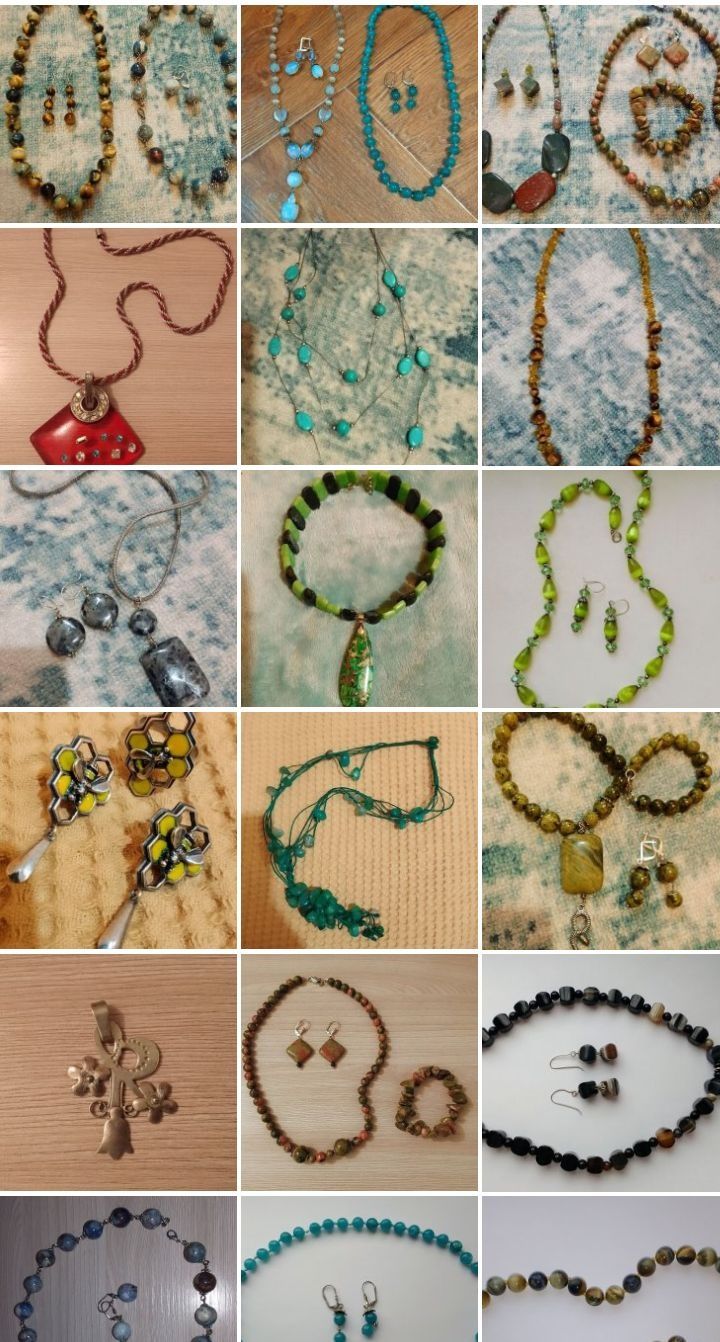Open the yellow honeycomb bee earrings photo
Image resolution: width=720 pixels, height=1342 pixels.
[x=118, y=830]
